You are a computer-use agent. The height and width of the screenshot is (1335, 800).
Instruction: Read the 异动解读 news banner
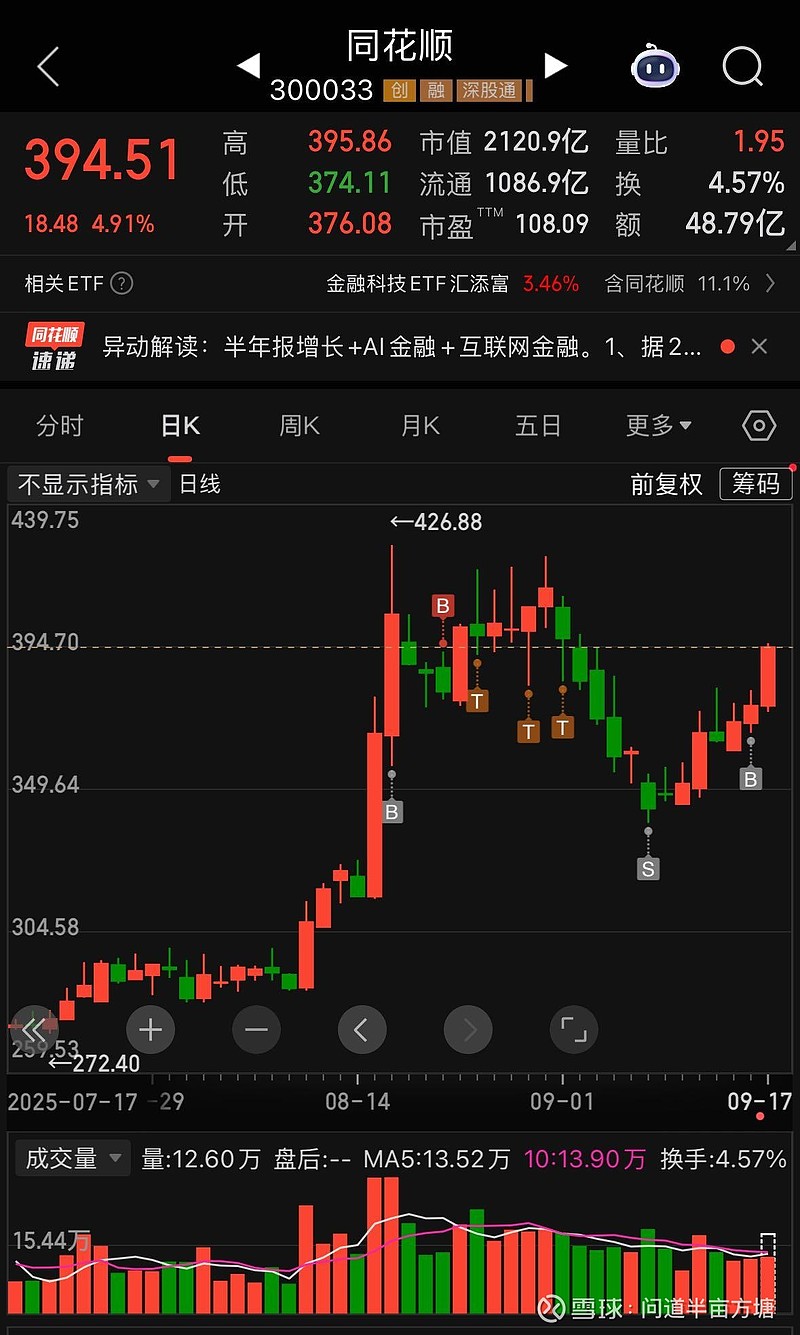coord(400,347)
